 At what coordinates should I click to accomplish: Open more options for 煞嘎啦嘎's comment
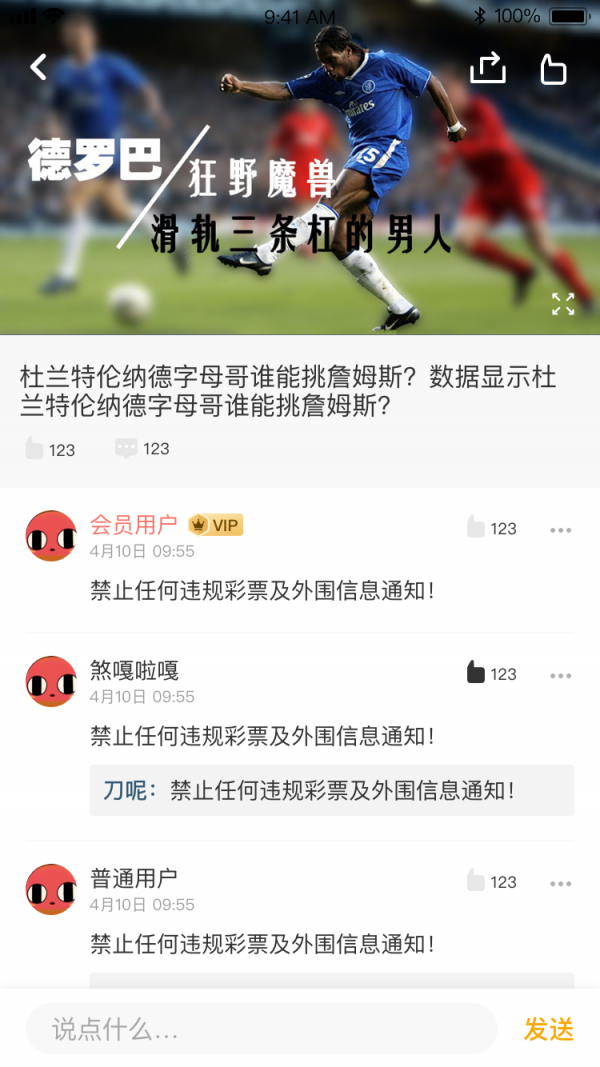click(x=560, y=676)
